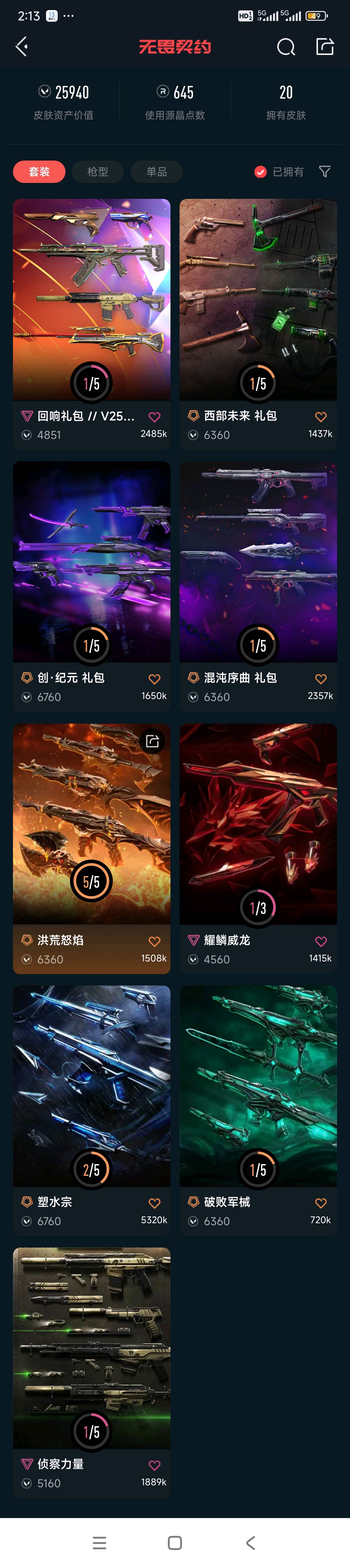Viewport: 350px width, 1568px height.
Task: Switch to the 单品 tab
Action: (156, 172)
